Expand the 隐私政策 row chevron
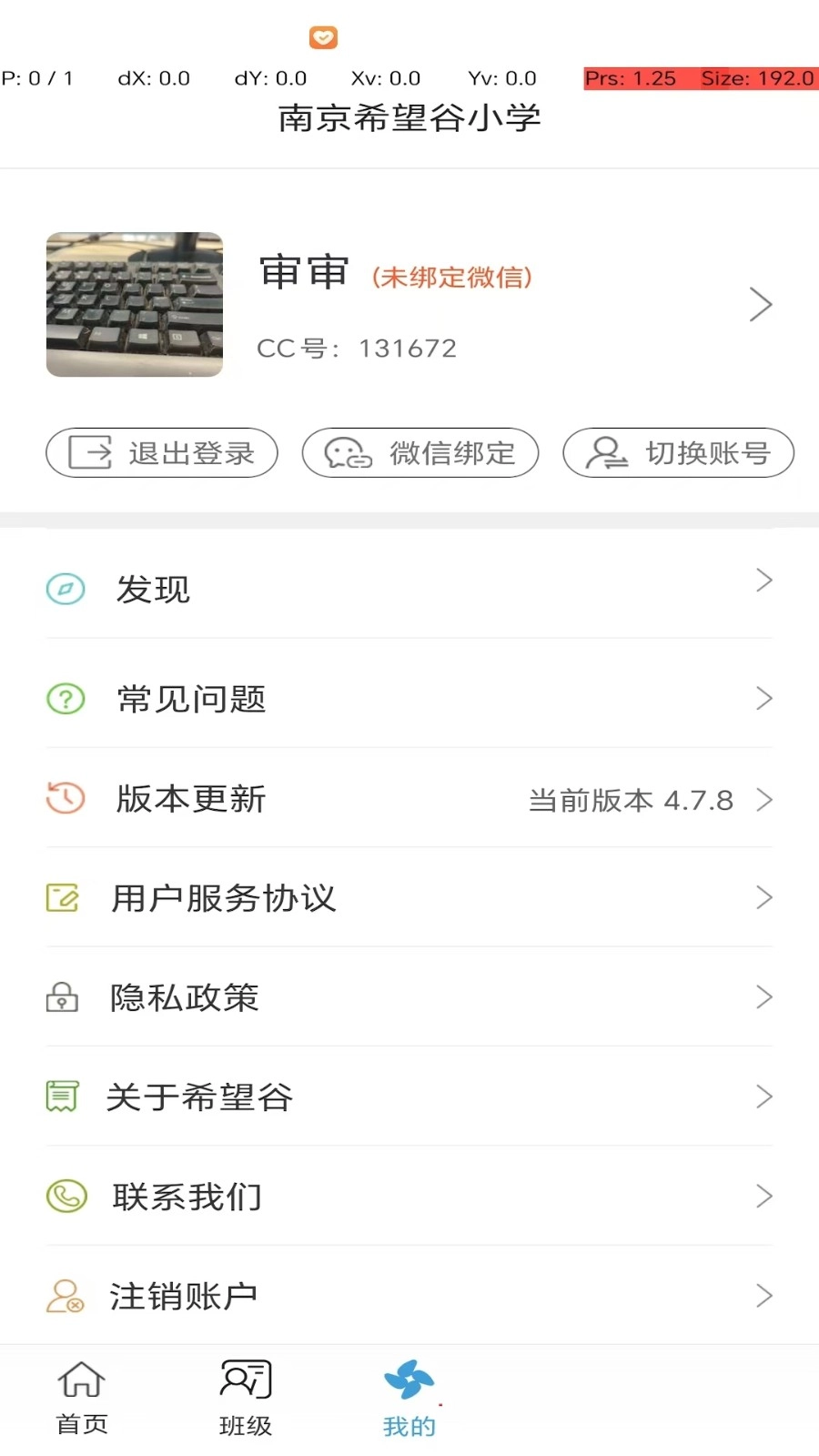Image resolution: width=819 pixels, height=1456 pixels. (763, 997)
